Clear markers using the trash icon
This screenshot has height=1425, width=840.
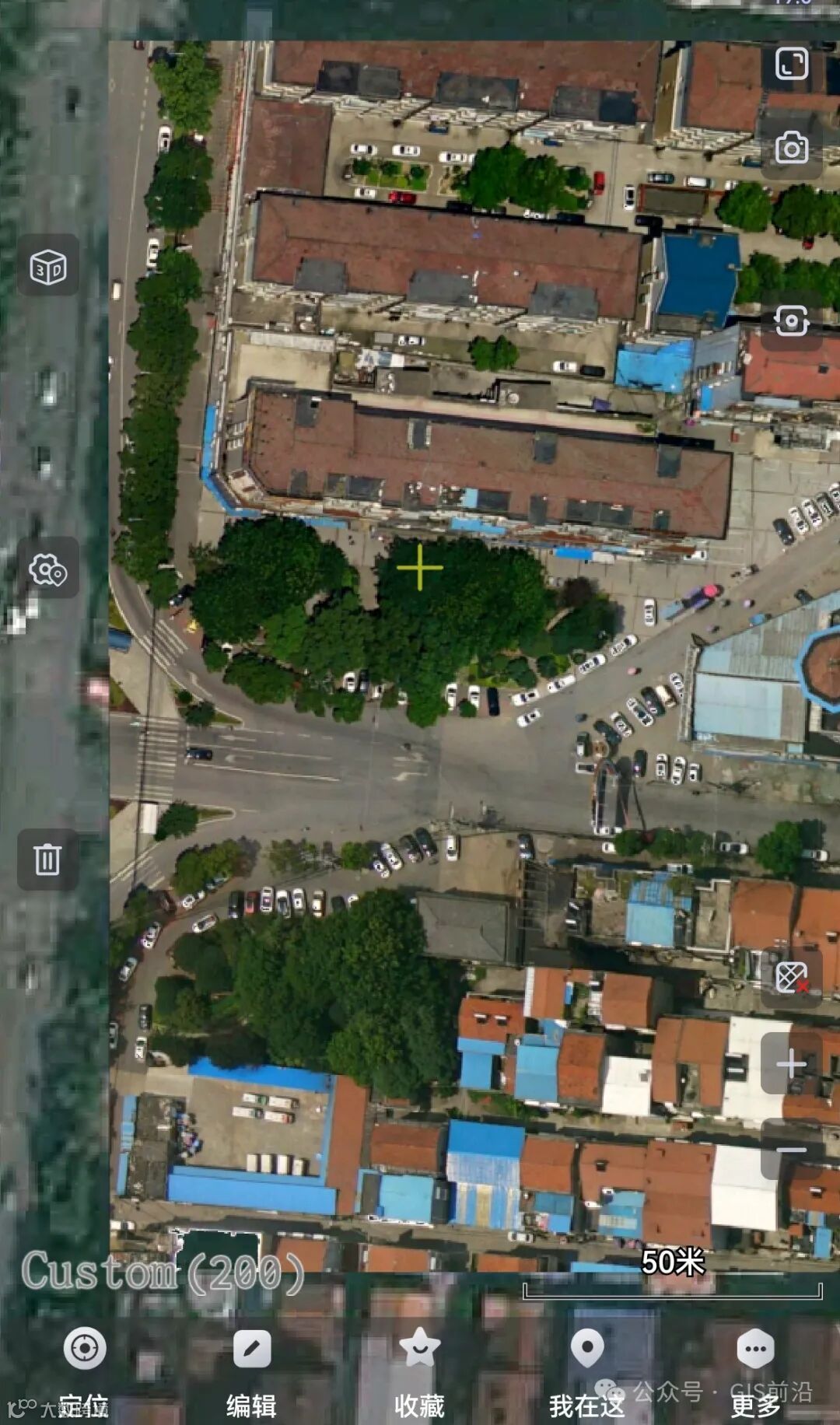(x=48, y=860)
